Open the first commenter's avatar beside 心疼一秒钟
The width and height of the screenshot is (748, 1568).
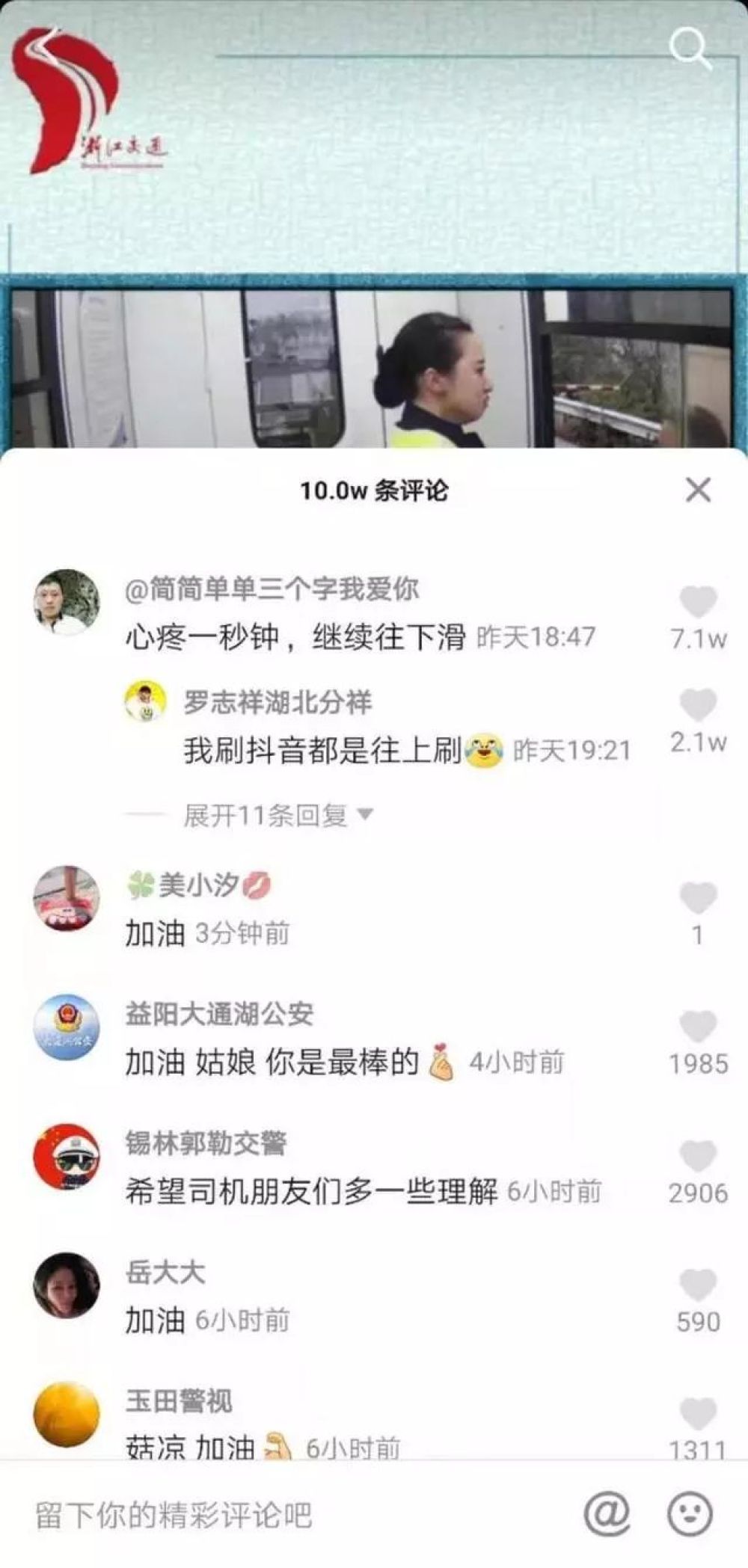67,602
